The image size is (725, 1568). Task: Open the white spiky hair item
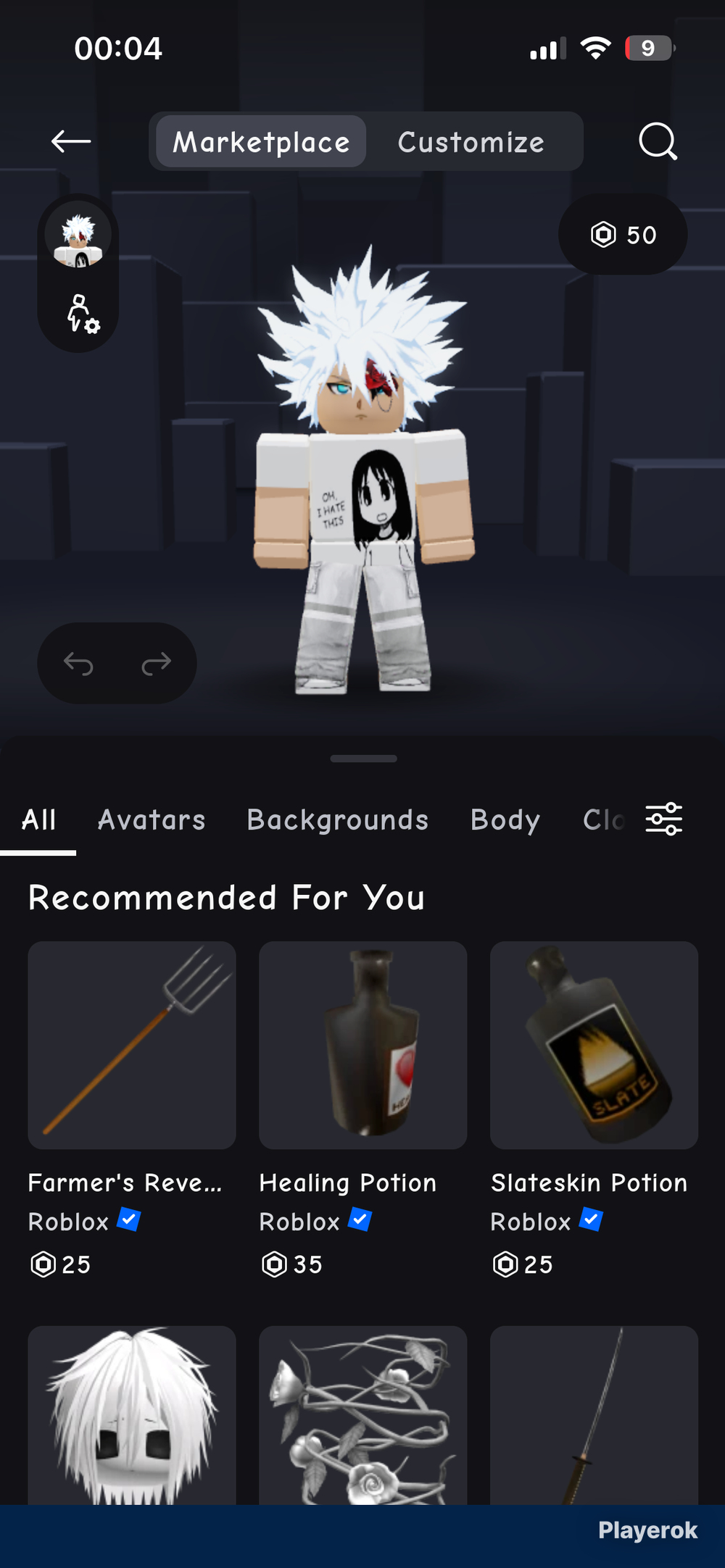pyautogui.click(x=132, y=1415)
